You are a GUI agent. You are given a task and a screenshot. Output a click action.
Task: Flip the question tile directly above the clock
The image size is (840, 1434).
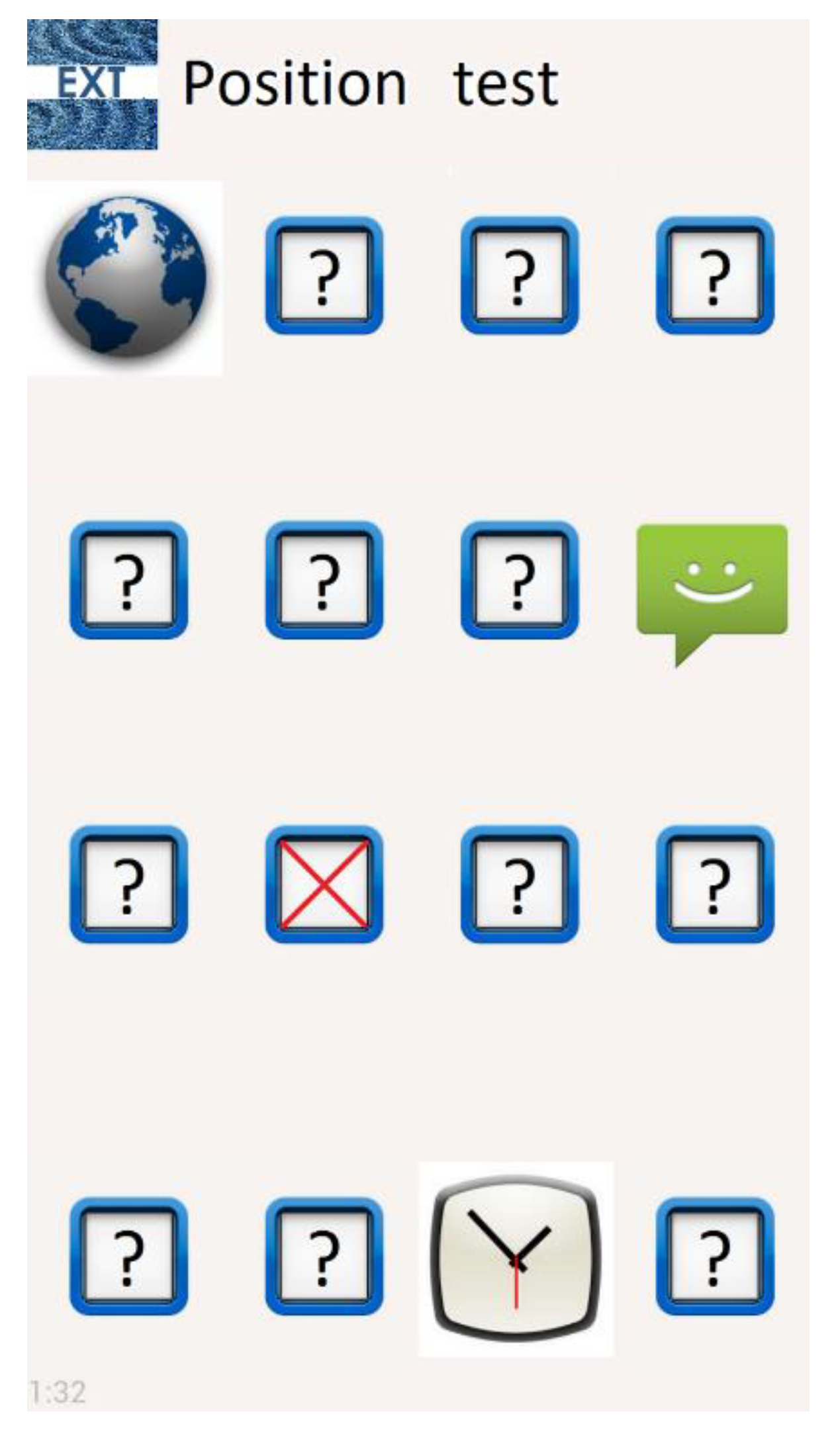[x=519, y=884]
